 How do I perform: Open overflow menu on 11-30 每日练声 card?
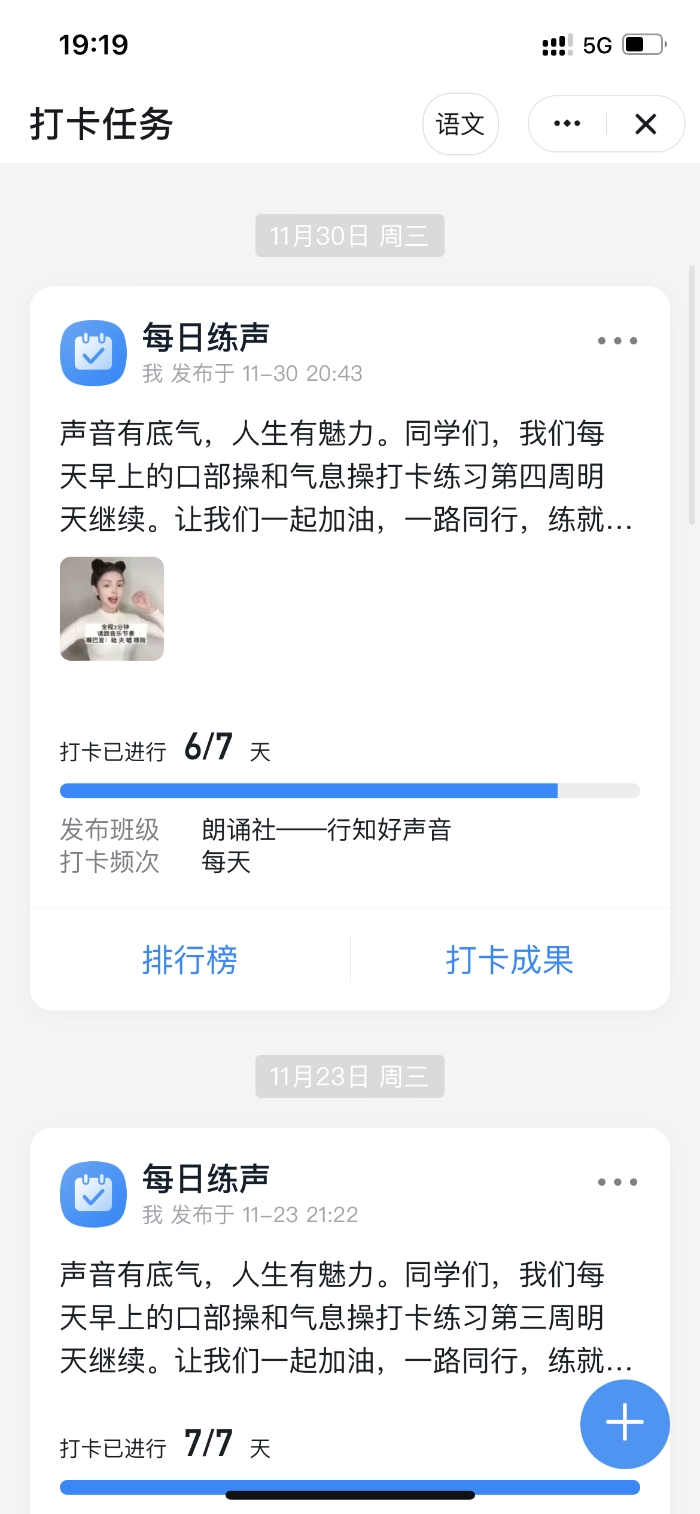[617, 341]
